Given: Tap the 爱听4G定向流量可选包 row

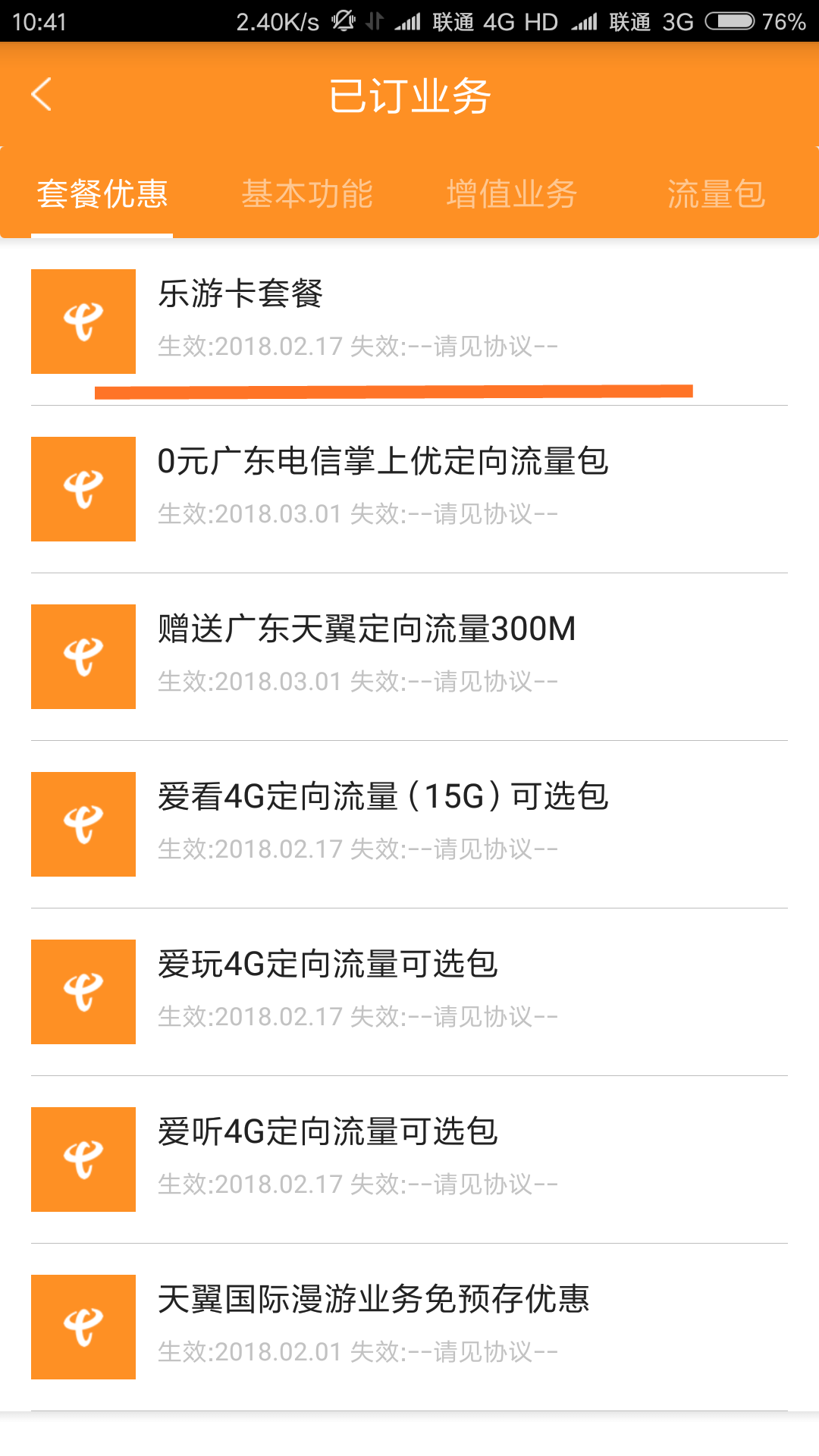Looking at the screenshot, I should (x=409, y=1159).
